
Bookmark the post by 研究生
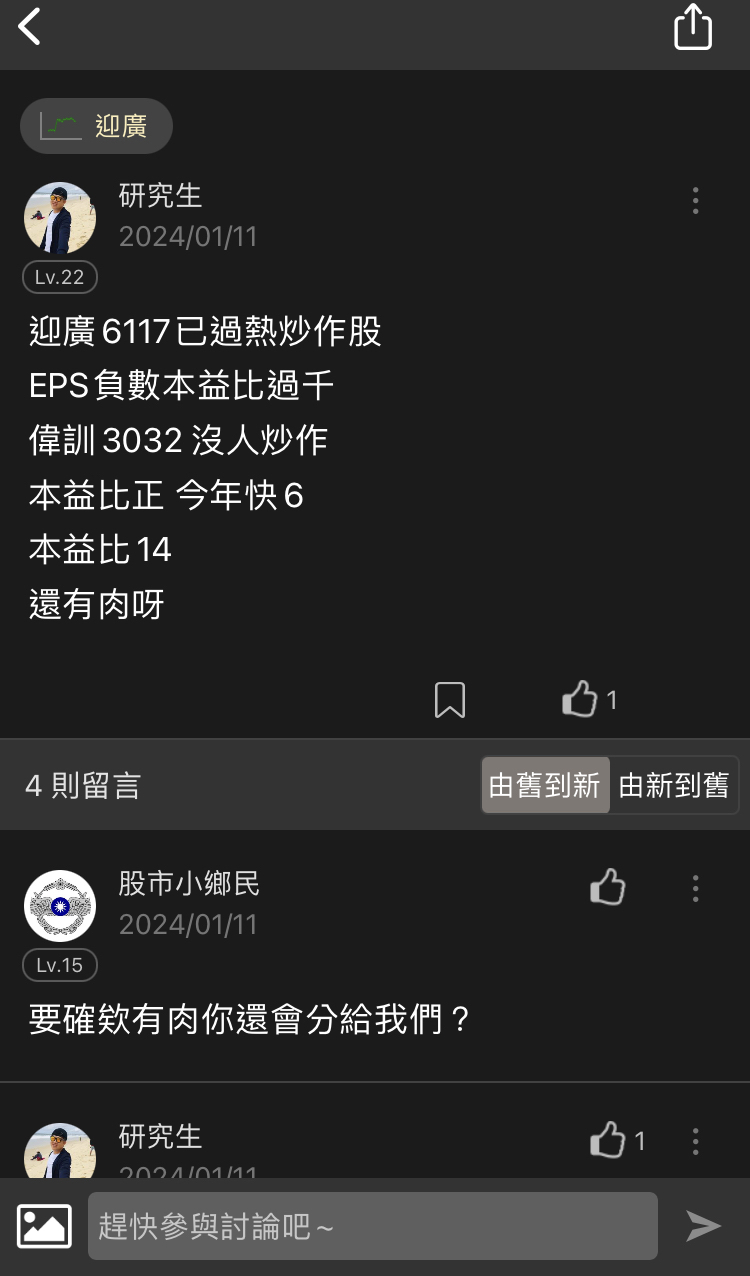(x=450, y=699)
